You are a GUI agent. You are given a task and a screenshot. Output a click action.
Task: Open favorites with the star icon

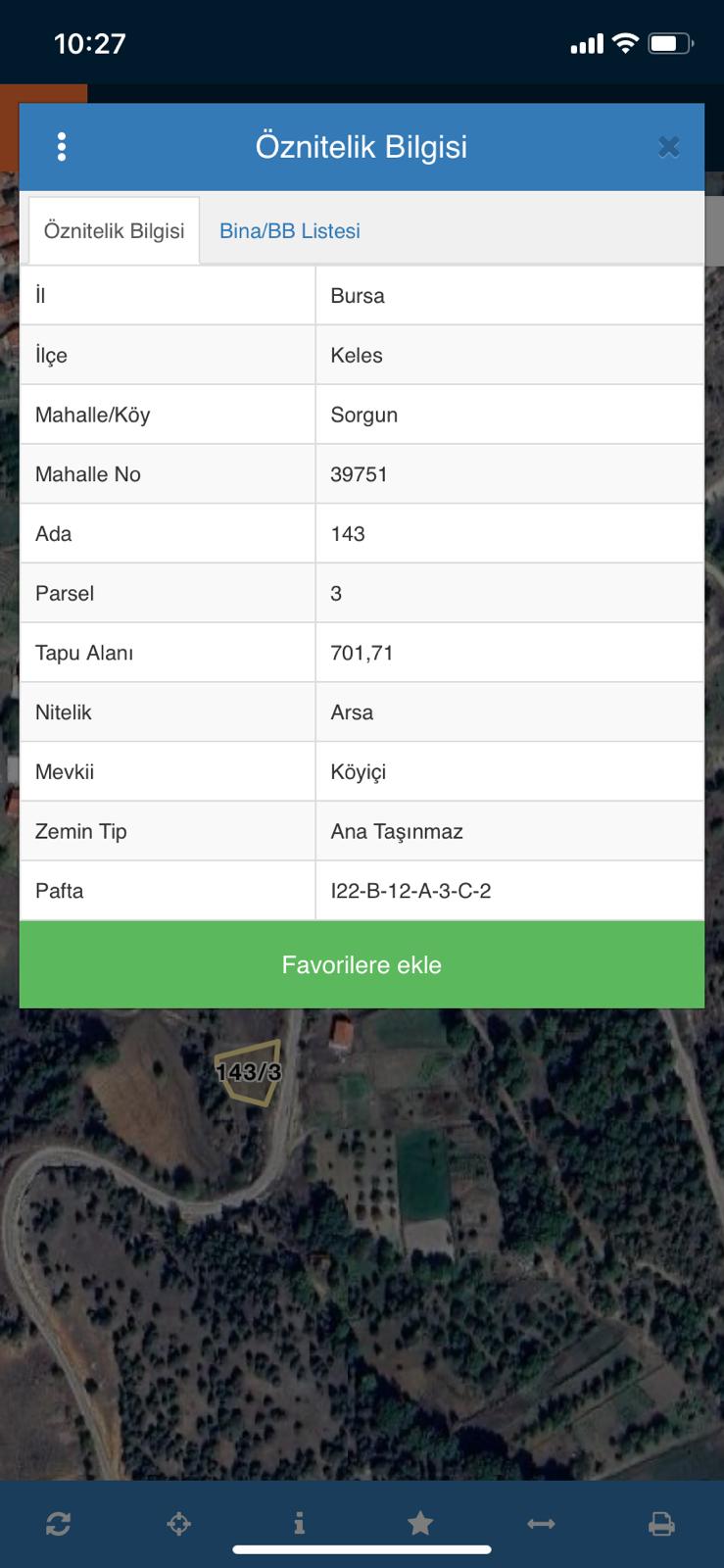tap(420, 1524)
